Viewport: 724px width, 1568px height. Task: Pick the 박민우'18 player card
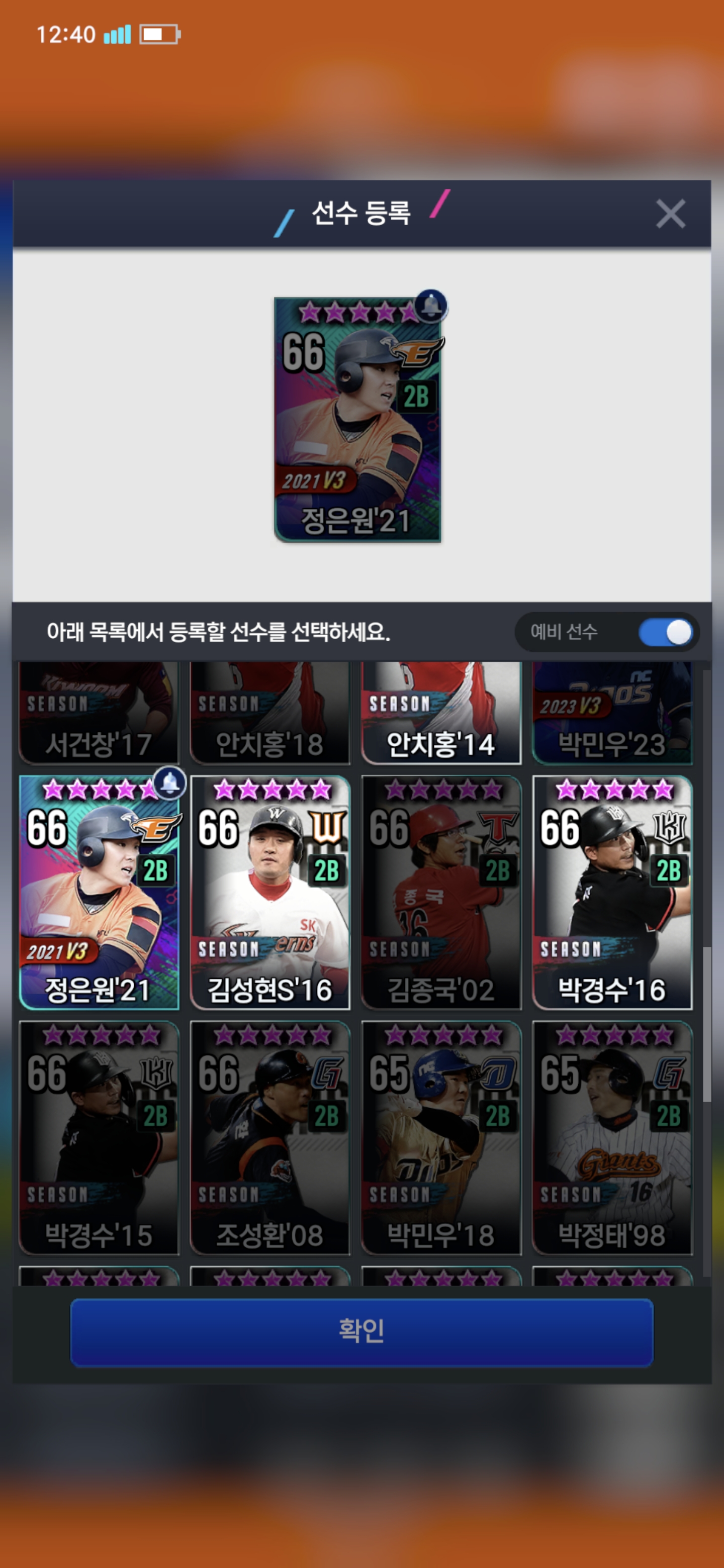point(441,1137)
